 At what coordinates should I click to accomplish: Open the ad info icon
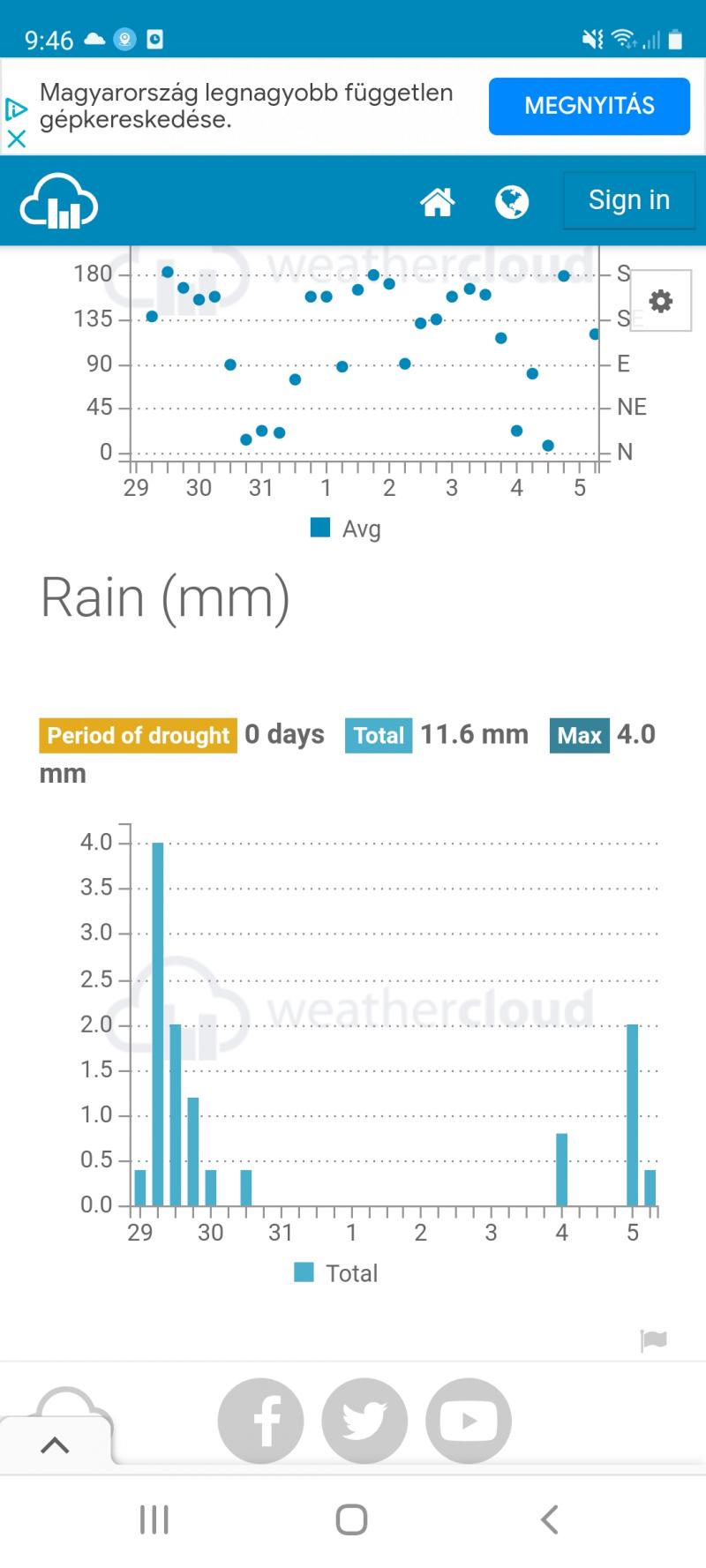click(x=16, y=109)
